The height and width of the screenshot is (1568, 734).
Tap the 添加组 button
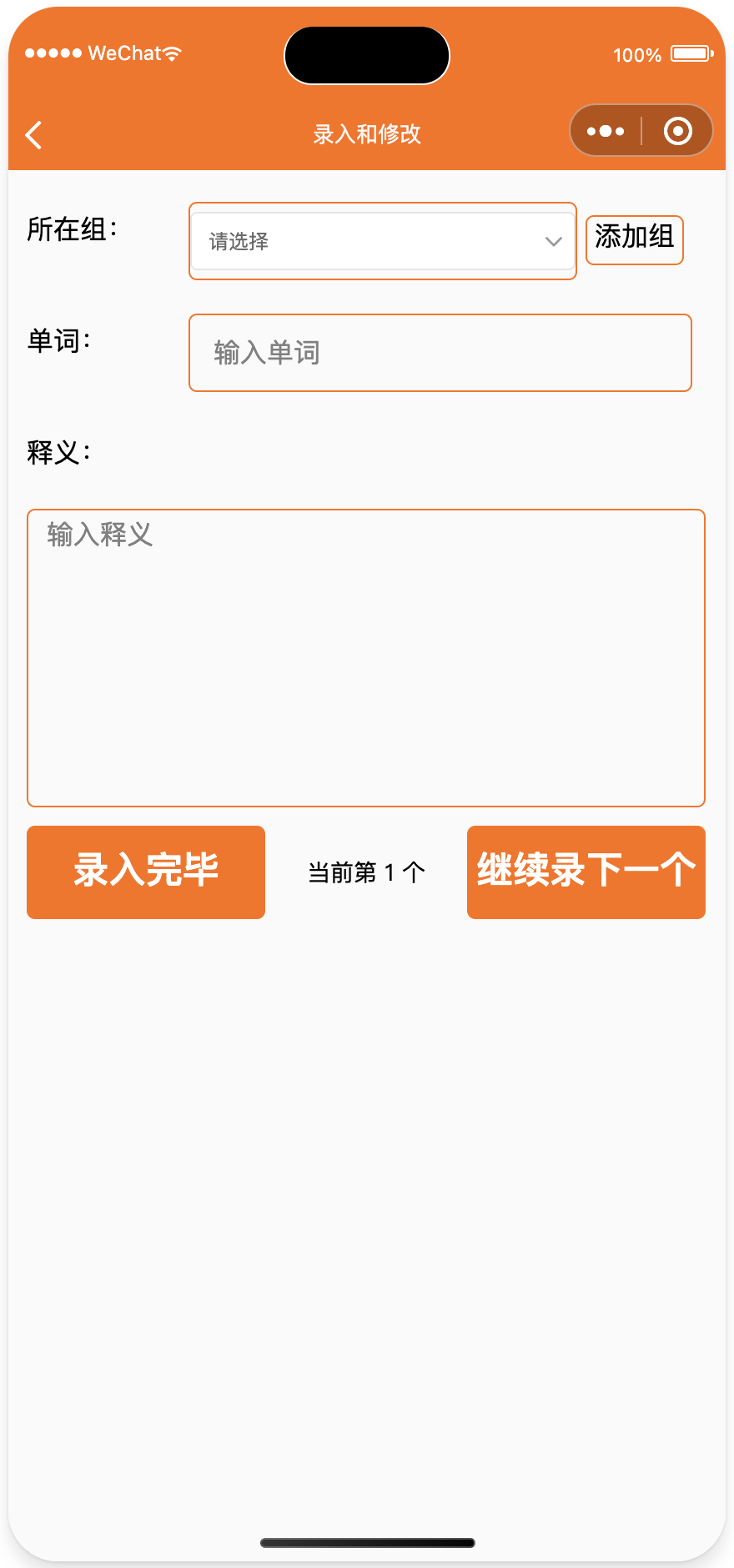click(x=634, y=239)
